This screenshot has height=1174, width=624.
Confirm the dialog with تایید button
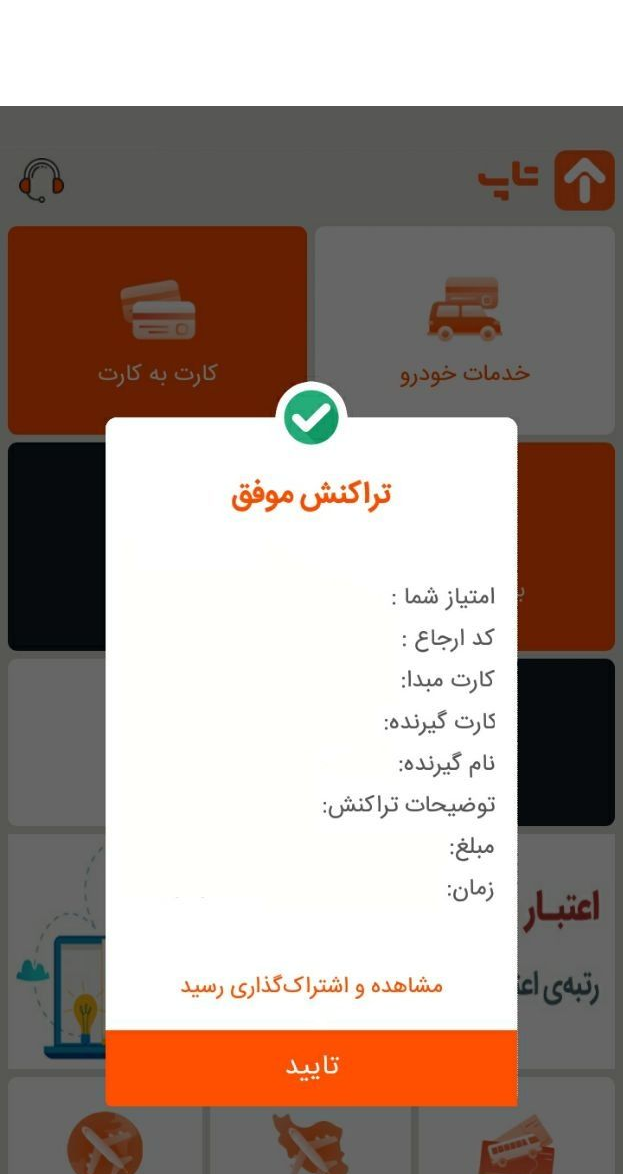[x=311, y=1067]
